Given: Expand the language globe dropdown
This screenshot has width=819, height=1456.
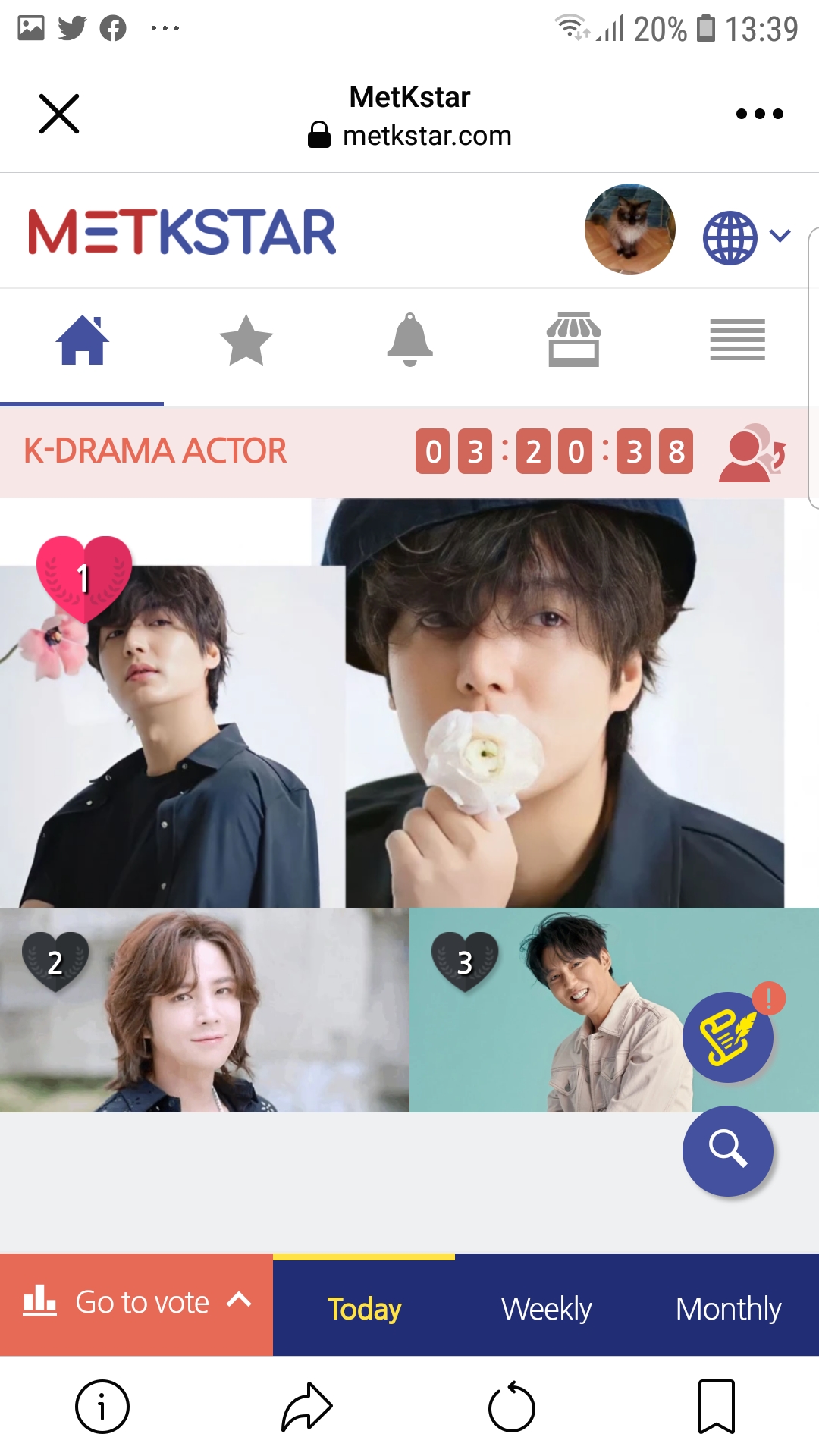Looking at the screenshot, I should [x=746, y=237].
